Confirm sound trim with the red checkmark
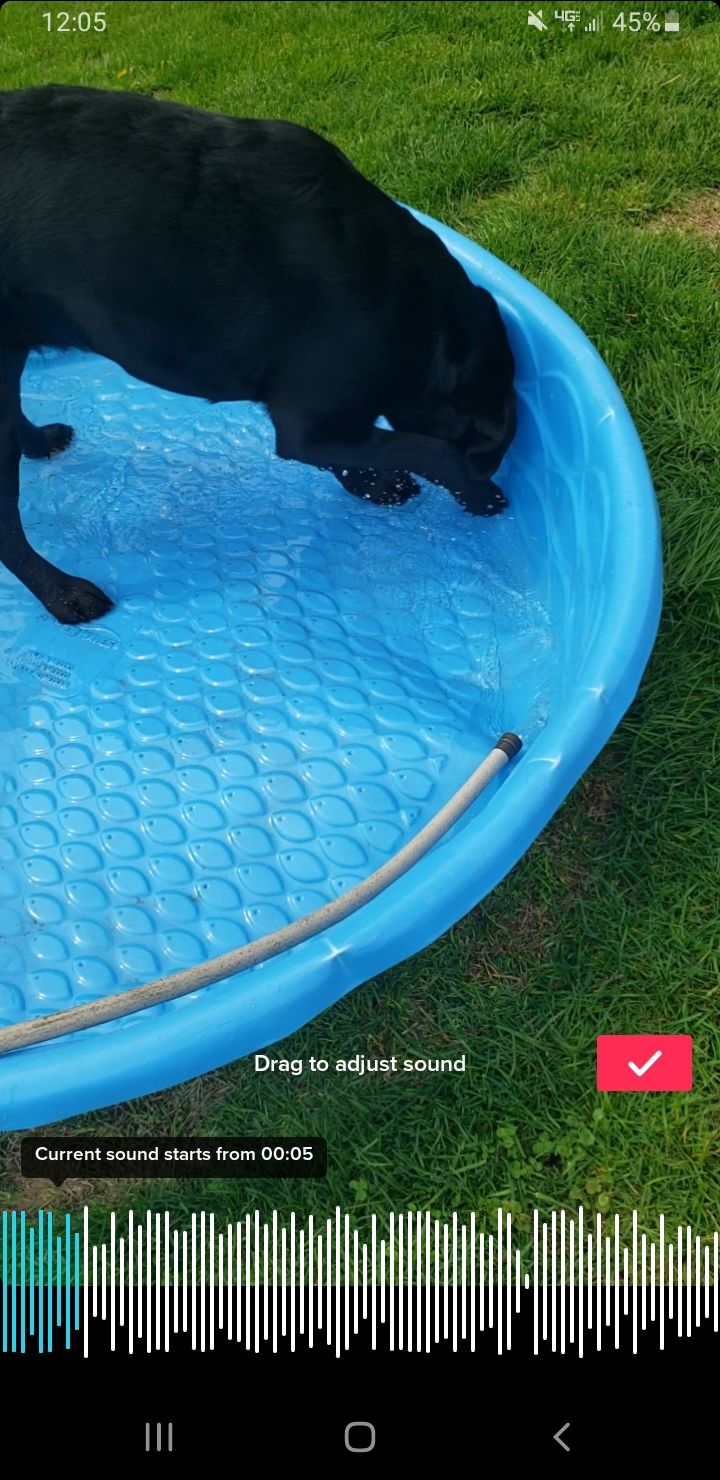The height and width of the screenshot is (1480, 720). pos(644,1063)
